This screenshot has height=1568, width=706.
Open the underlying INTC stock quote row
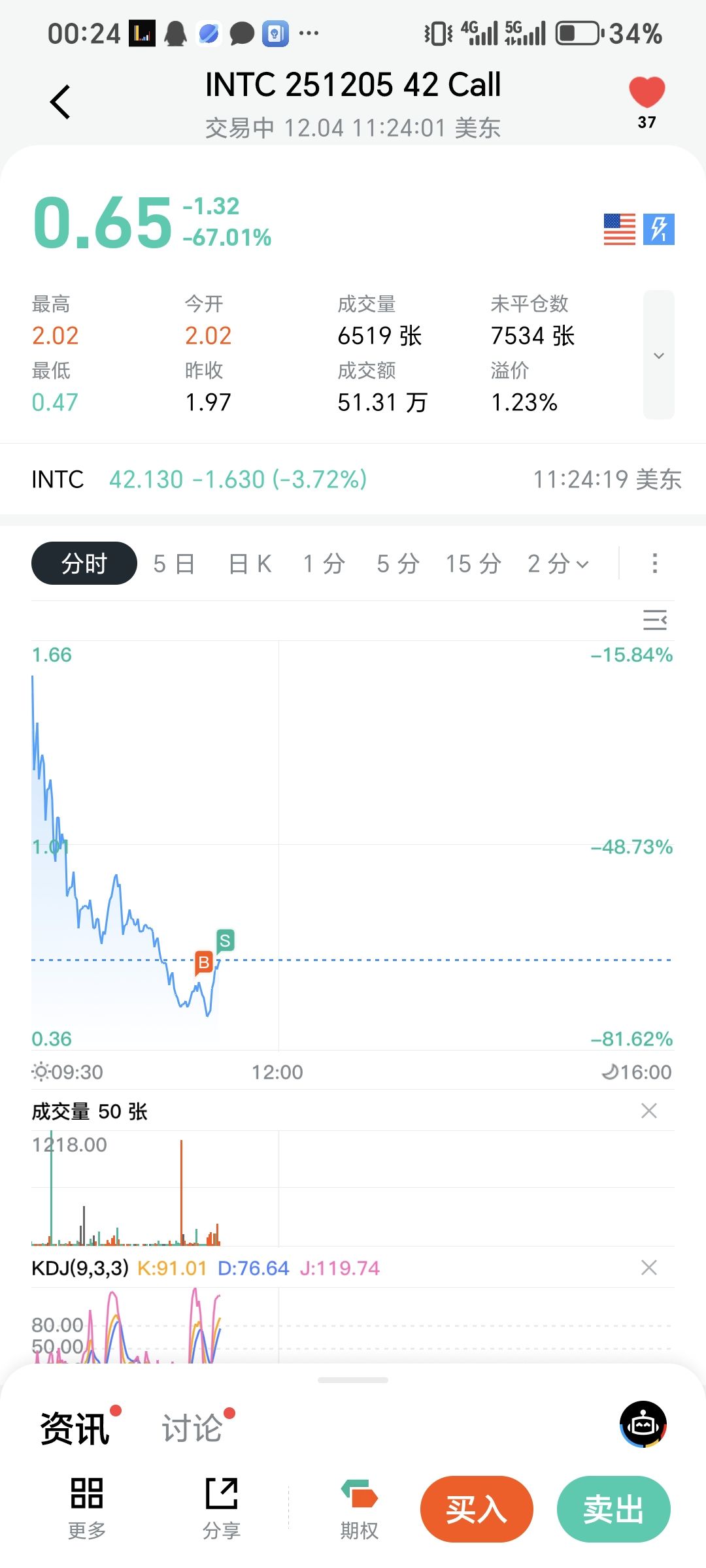point(353,480)
